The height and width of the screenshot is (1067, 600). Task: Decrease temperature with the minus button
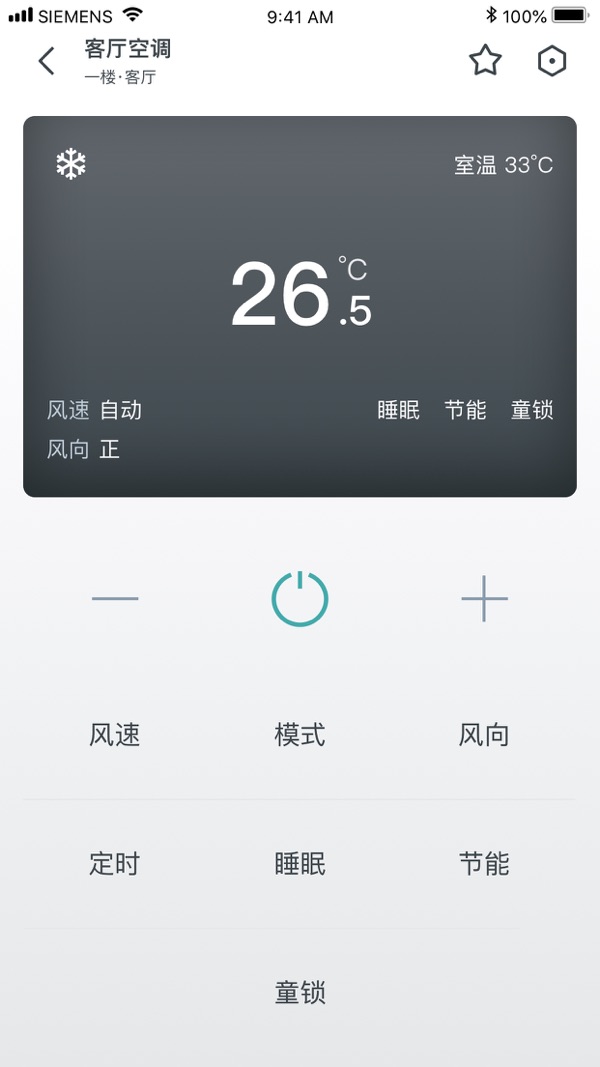click(115, 600)
